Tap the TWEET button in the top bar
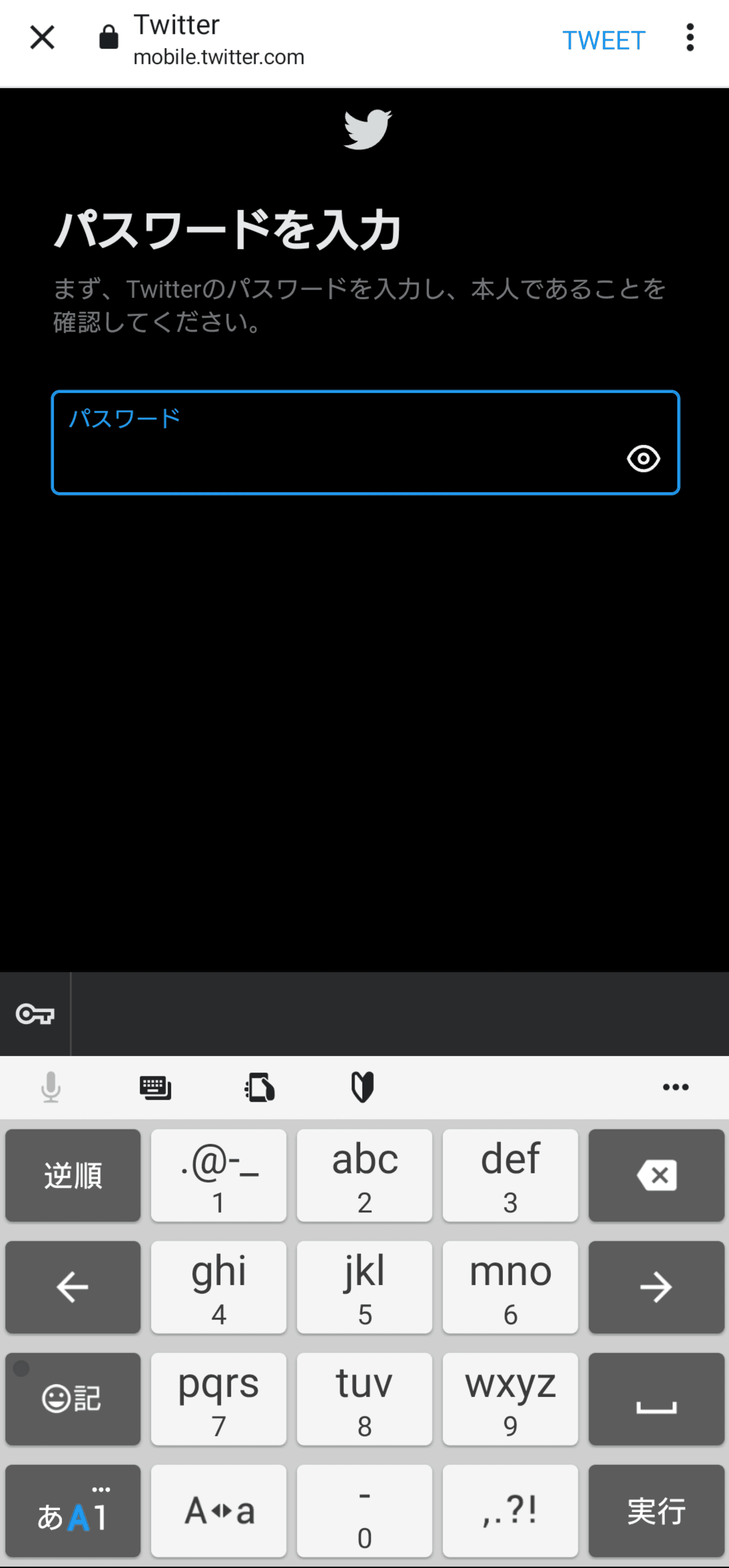This screenshot has width=729, height=1568. pyautogui.click(x=603, y=41)
